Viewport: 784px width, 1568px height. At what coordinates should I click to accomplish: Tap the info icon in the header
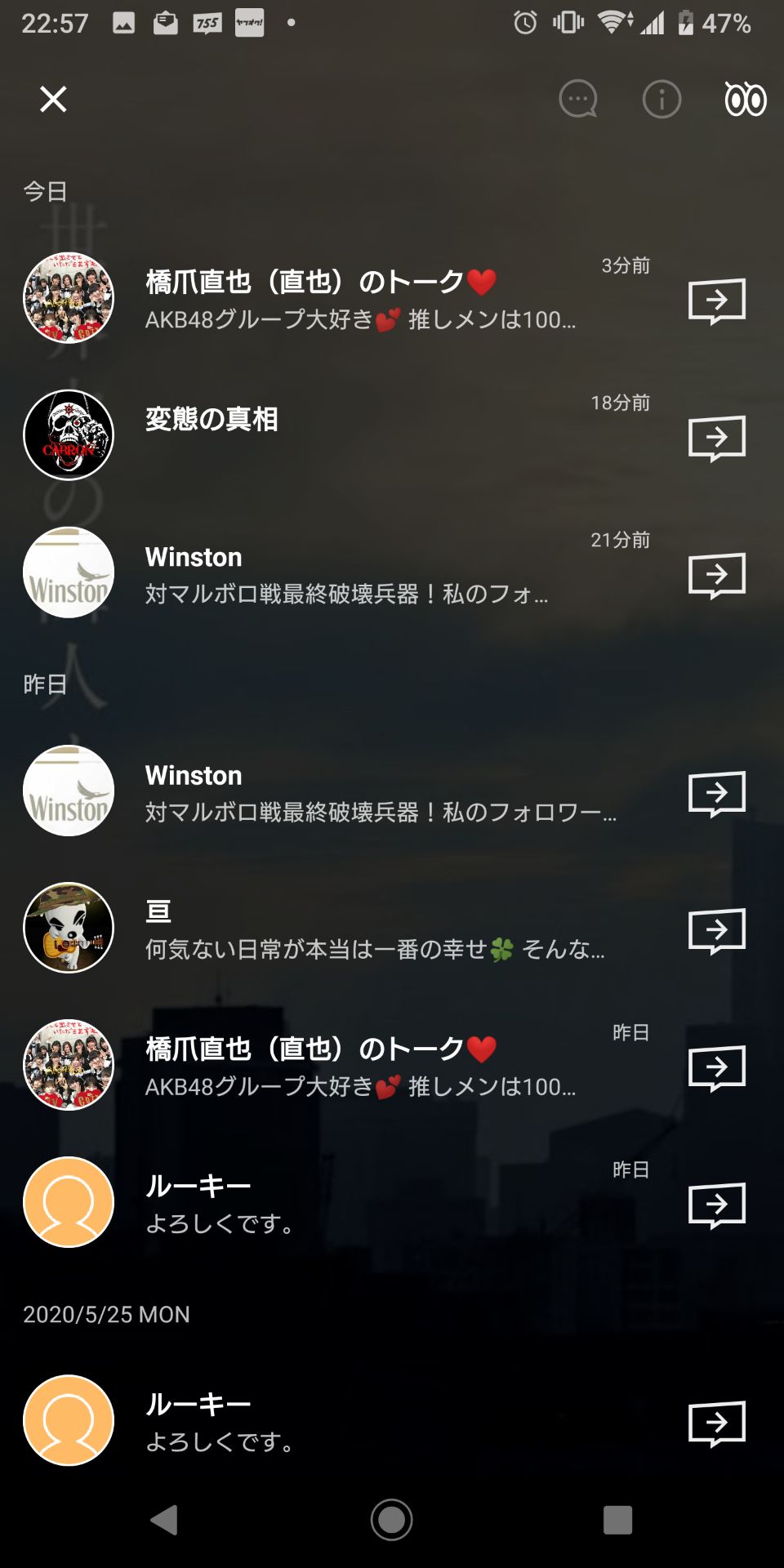661,99
